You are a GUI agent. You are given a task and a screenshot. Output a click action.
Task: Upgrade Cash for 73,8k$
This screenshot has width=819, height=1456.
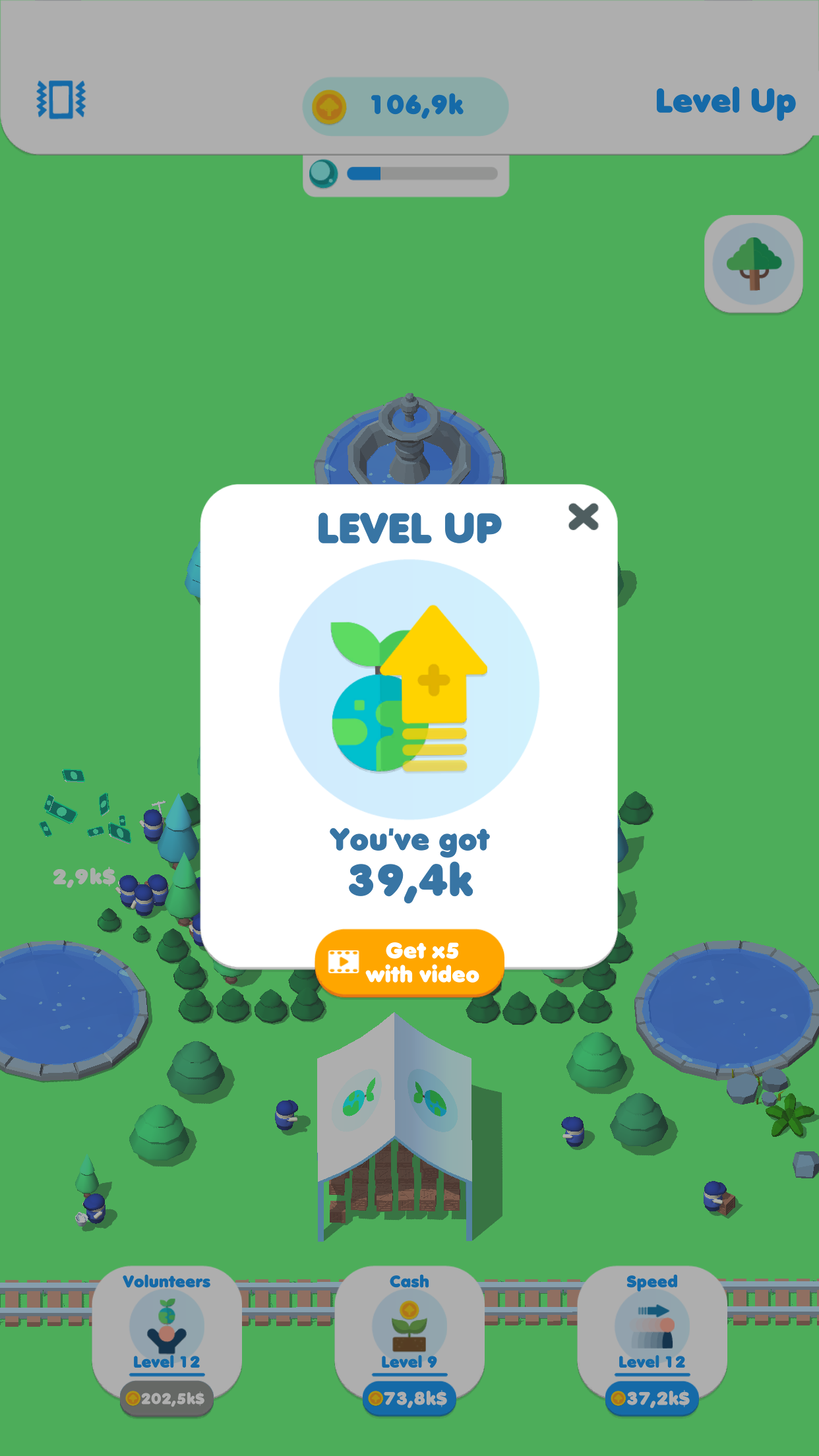[x=409, y=1398]
